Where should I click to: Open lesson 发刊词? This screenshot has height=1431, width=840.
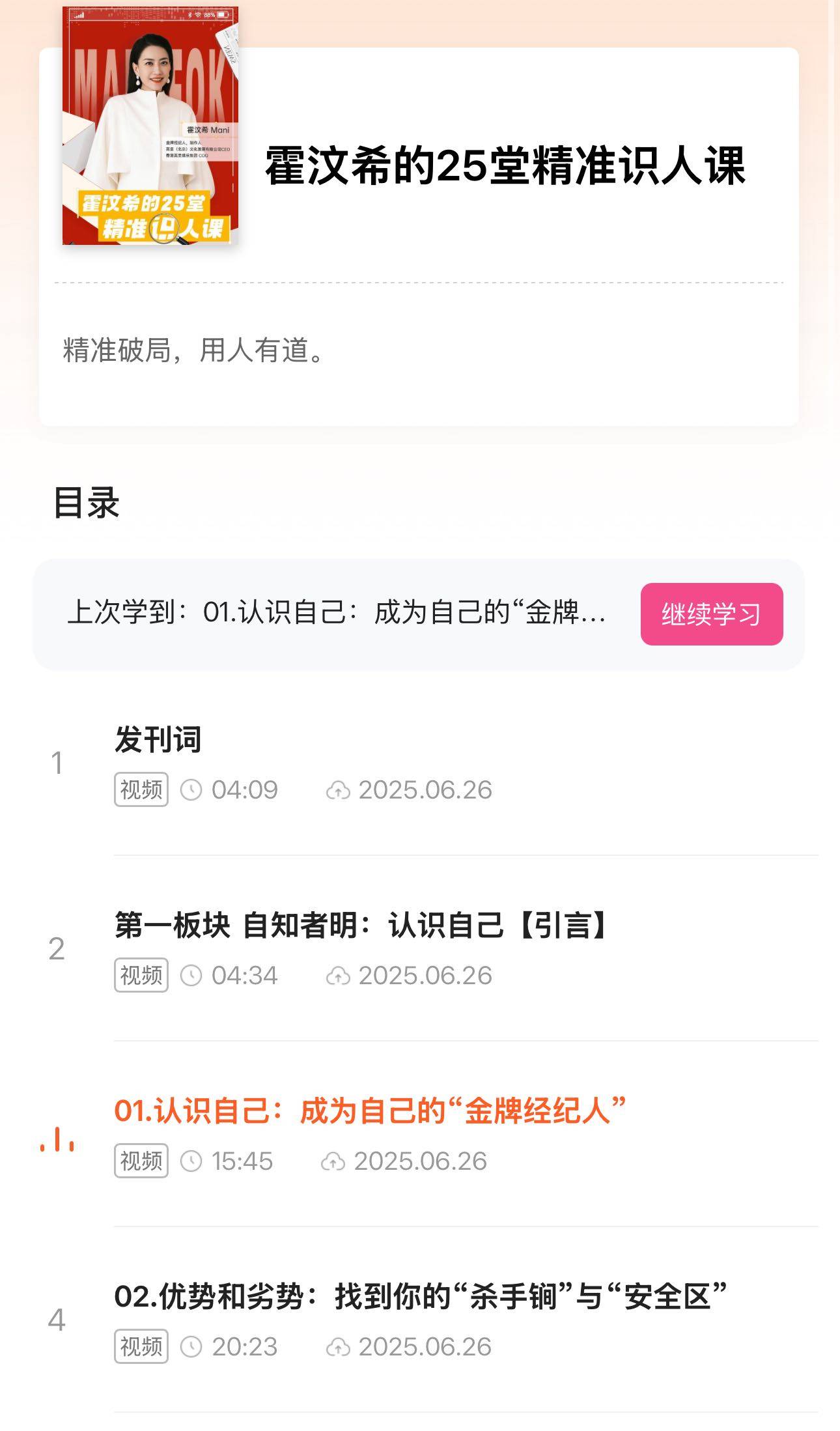(x=158, y=740)
